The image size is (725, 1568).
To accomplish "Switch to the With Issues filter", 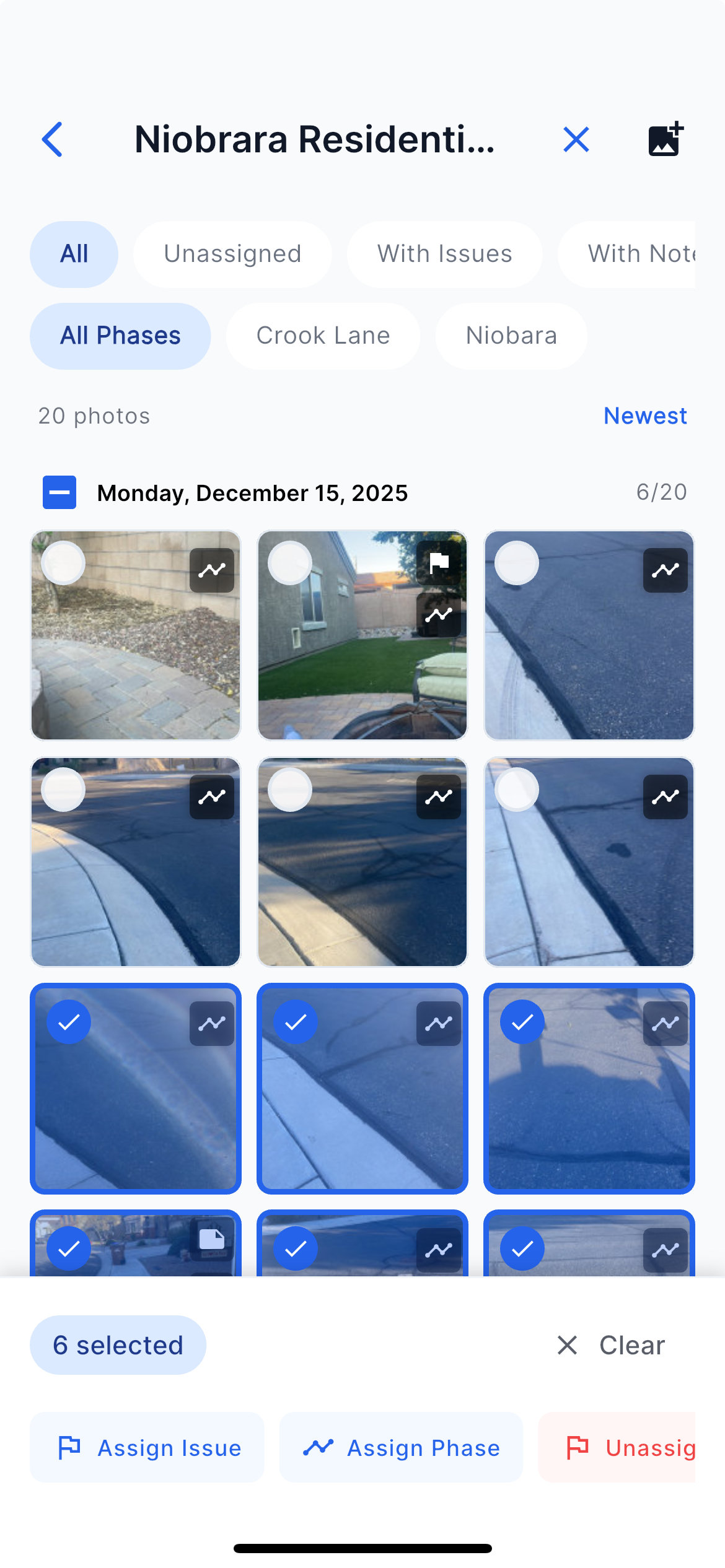I will (x=444, y=253).
